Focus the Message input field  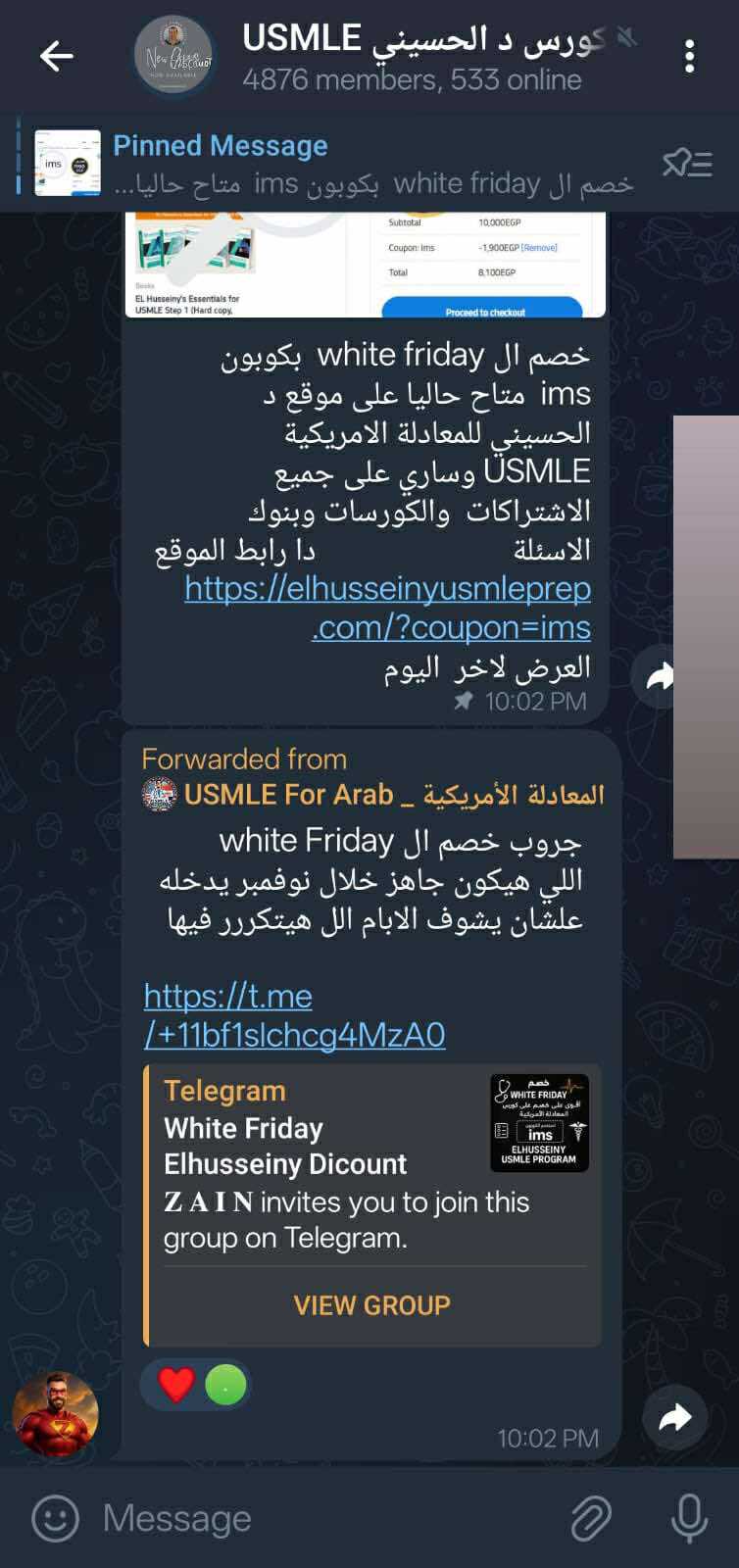(323, 1518)
